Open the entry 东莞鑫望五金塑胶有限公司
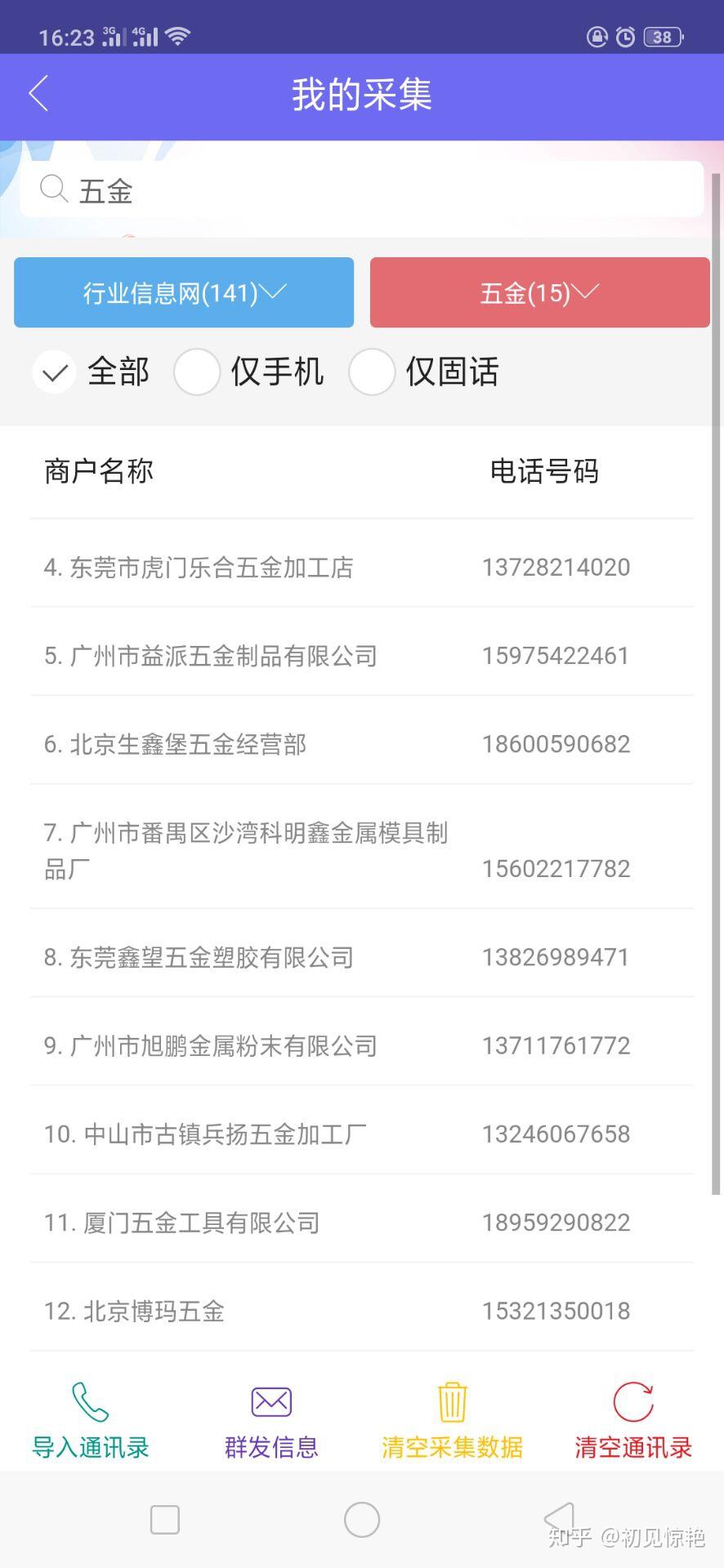The width and height of the screenshot is (724, 1568). coord(362,956)
